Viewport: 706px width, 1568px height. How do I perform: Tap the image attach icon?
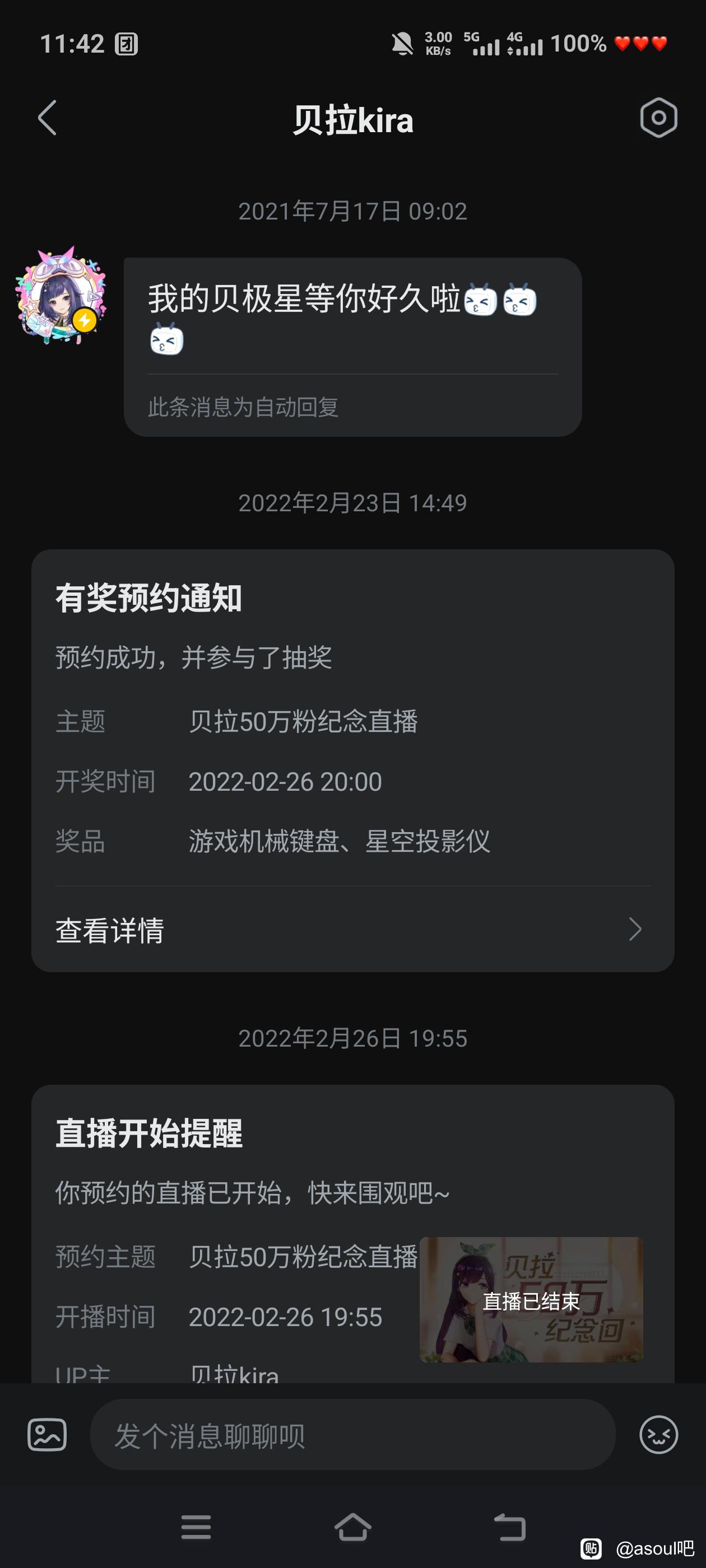tap(47, 1435)
